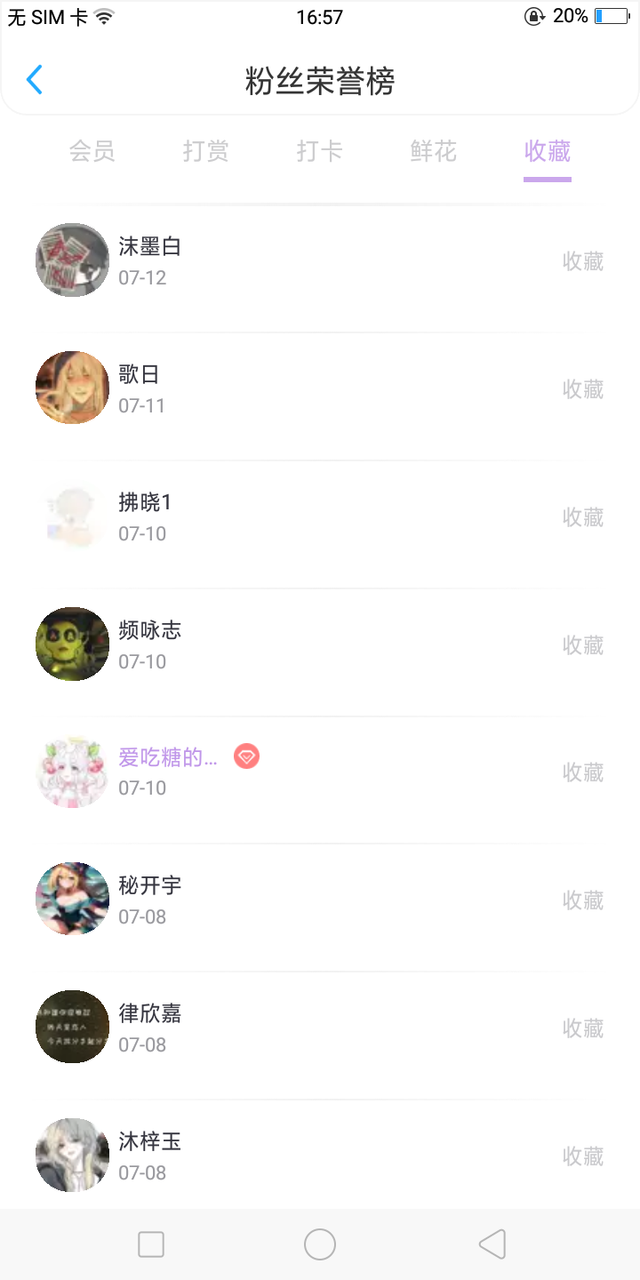This screenshot has height=1280, width=640.
Task: Open 律欣嘉's entry
Action: click(320, 1028)
